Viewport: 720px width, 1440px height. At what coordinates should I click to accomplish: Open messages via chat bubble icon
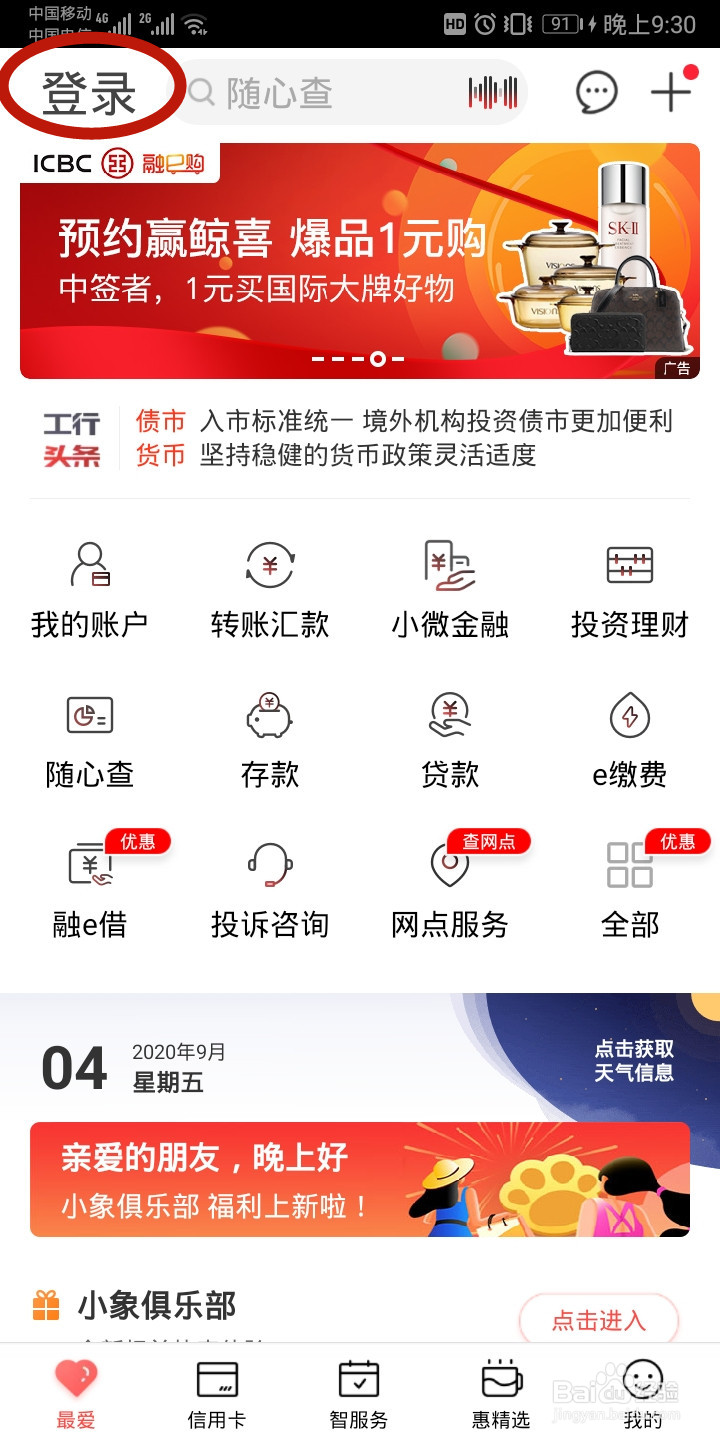pyautogui.click(x=595, y=92)
